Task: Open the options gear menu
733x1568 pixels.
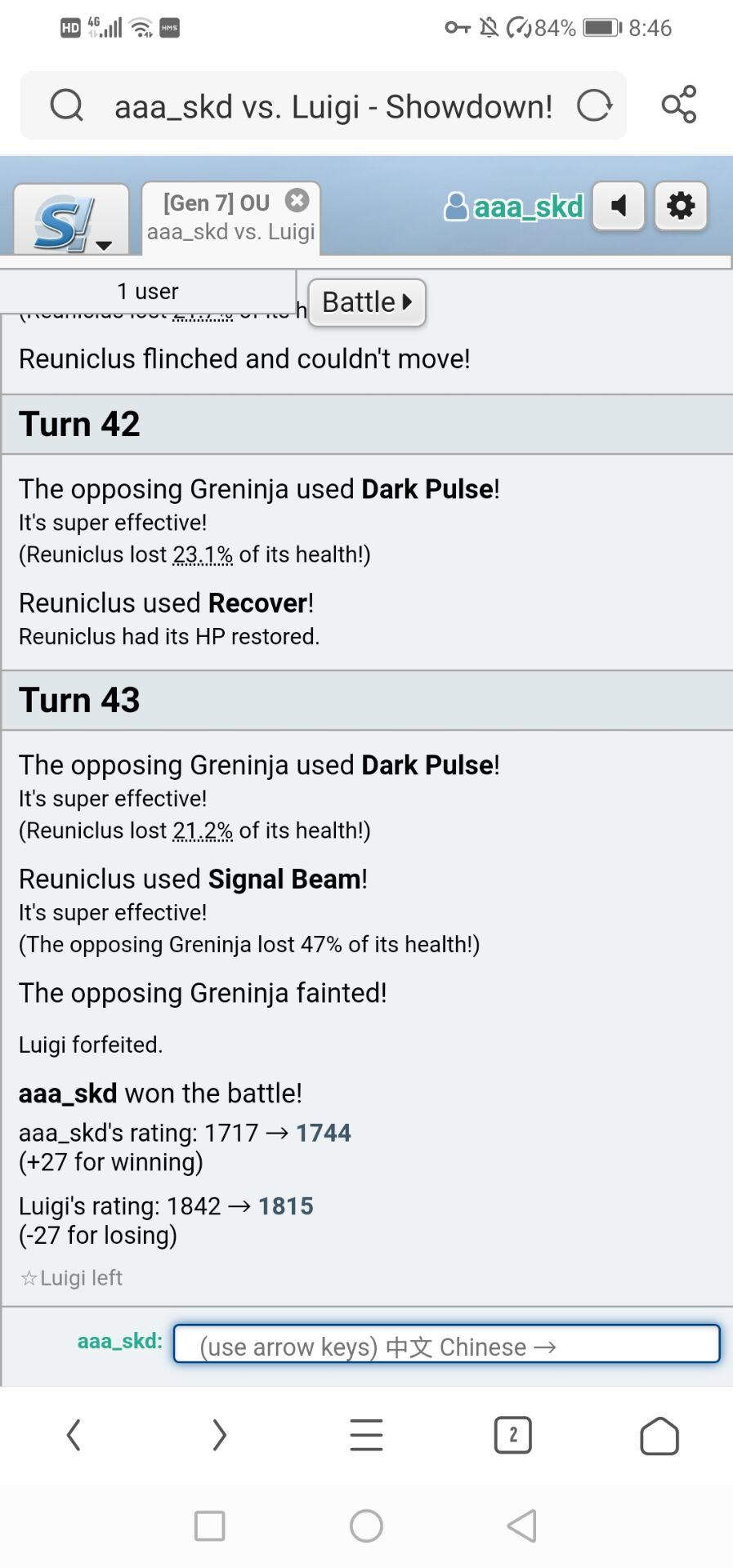Action: coord(681,206)
